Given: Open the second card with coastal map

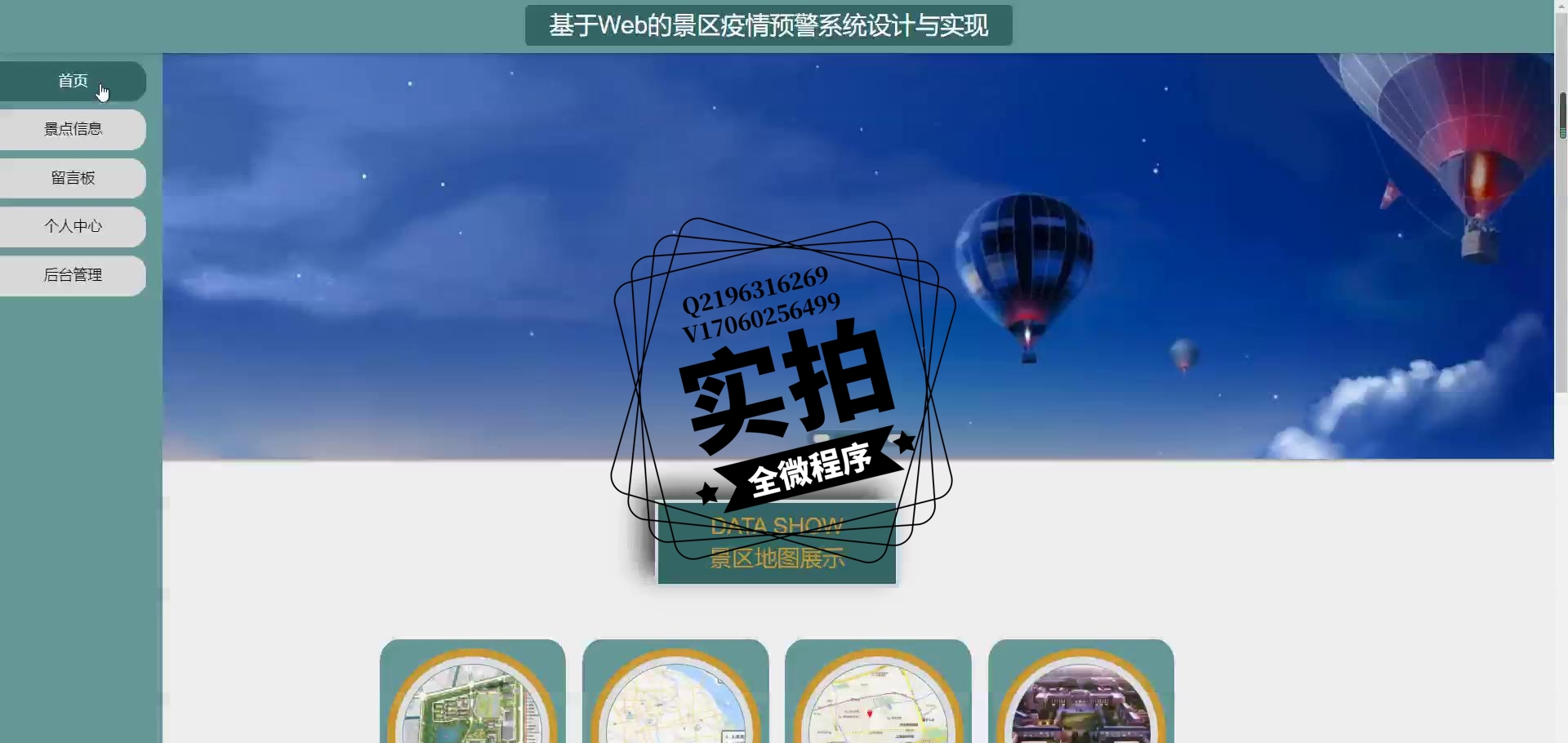Looking at the screenshot, I should tap(675, 698).
